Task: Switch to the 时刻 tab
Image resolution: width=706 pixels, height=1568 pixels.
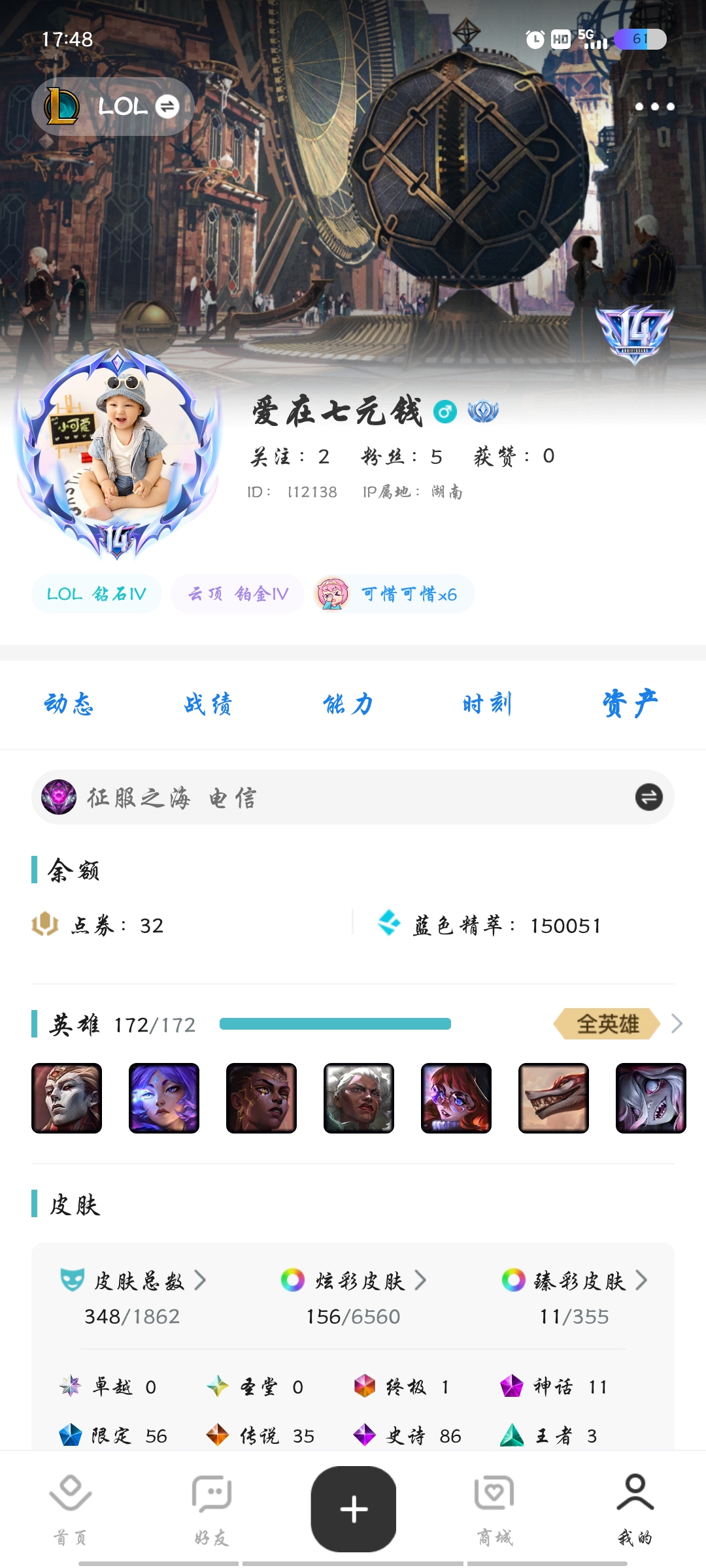Action: point(487,704)
